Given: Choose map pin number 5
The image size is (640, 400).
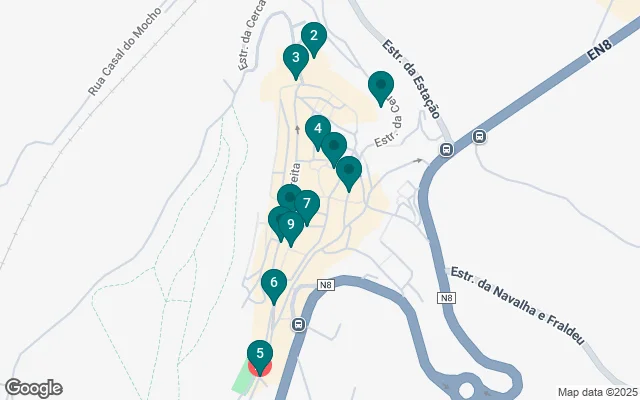Looking at the screenshot, I should 259,354.
